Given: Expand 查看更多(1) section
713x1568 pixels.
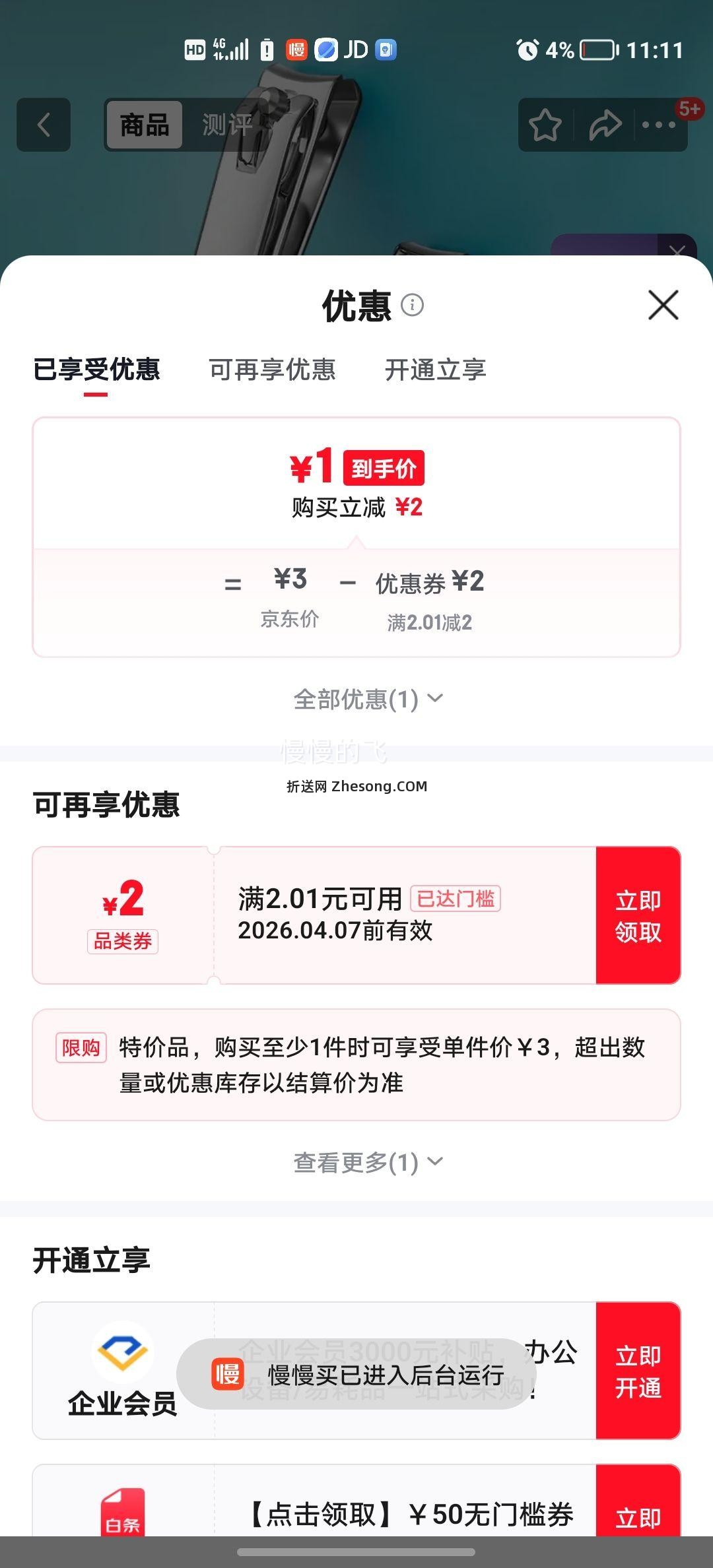Looking at the screenshot, I should 366,1162.
